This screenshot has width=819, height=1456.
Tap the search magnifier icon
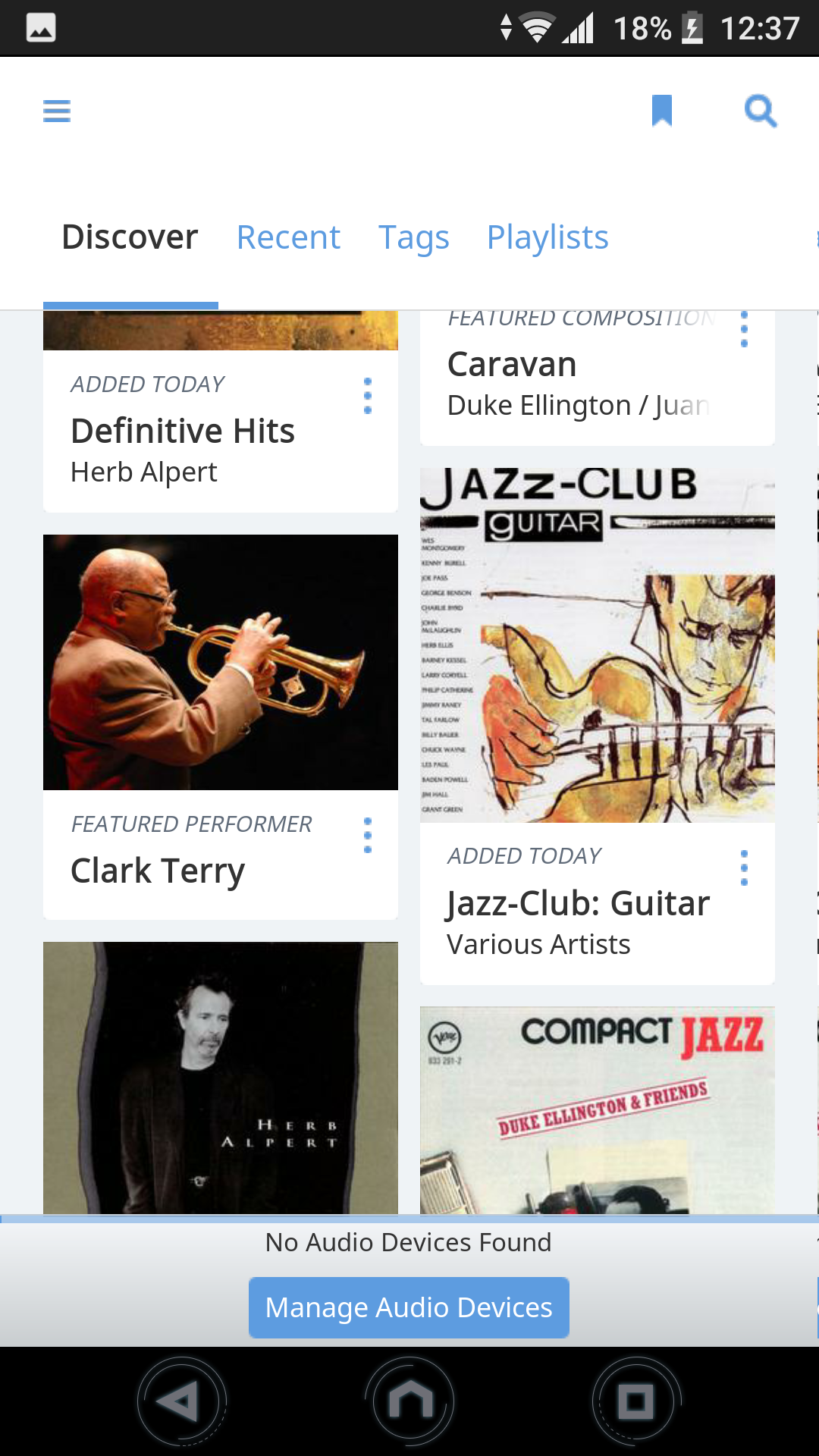tap(760, 111)
